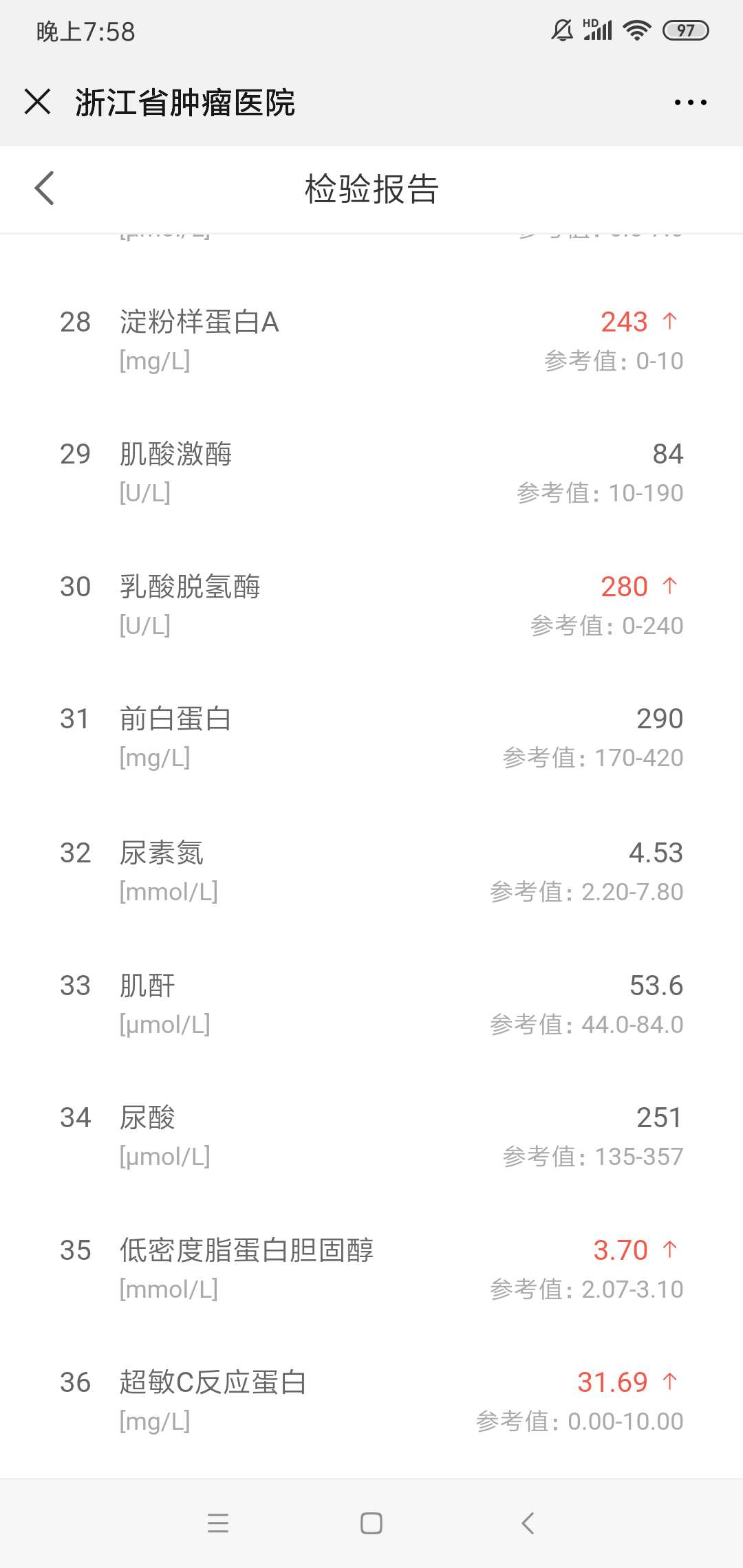Tap the 检验报告 title
The height and width of the screenshot is (1568, 743).
[x=371, y=188]
